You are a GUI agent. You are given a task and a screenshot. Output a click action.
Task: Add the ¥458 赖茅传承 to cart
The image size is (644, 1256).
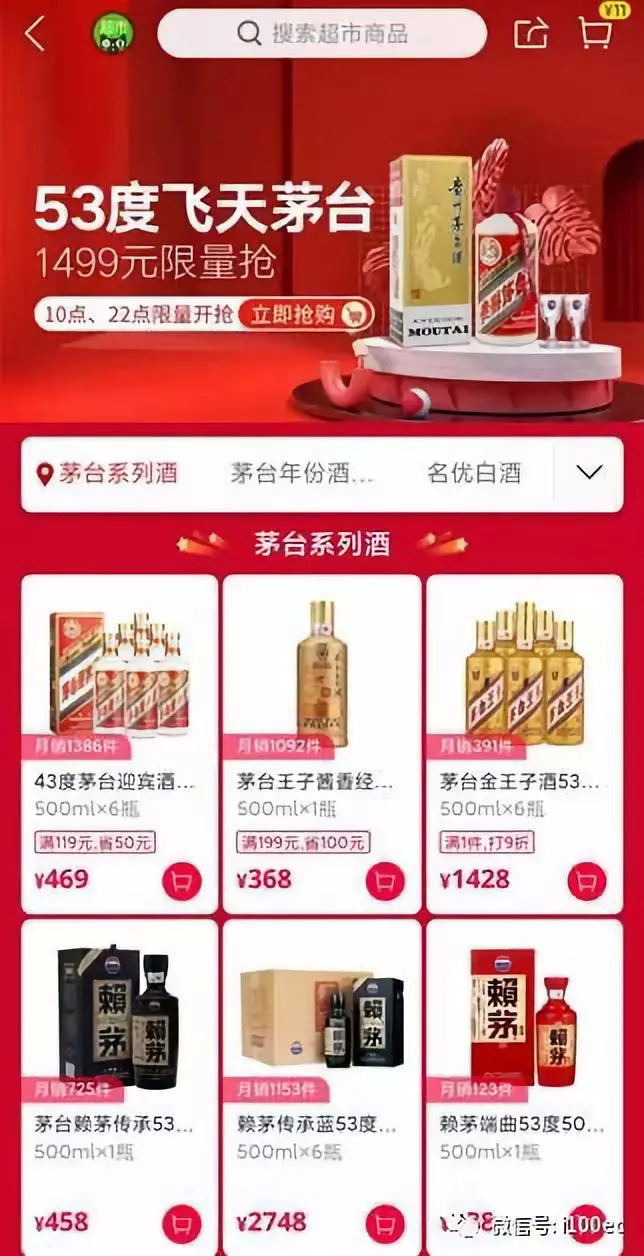(x=182, y=1224)
